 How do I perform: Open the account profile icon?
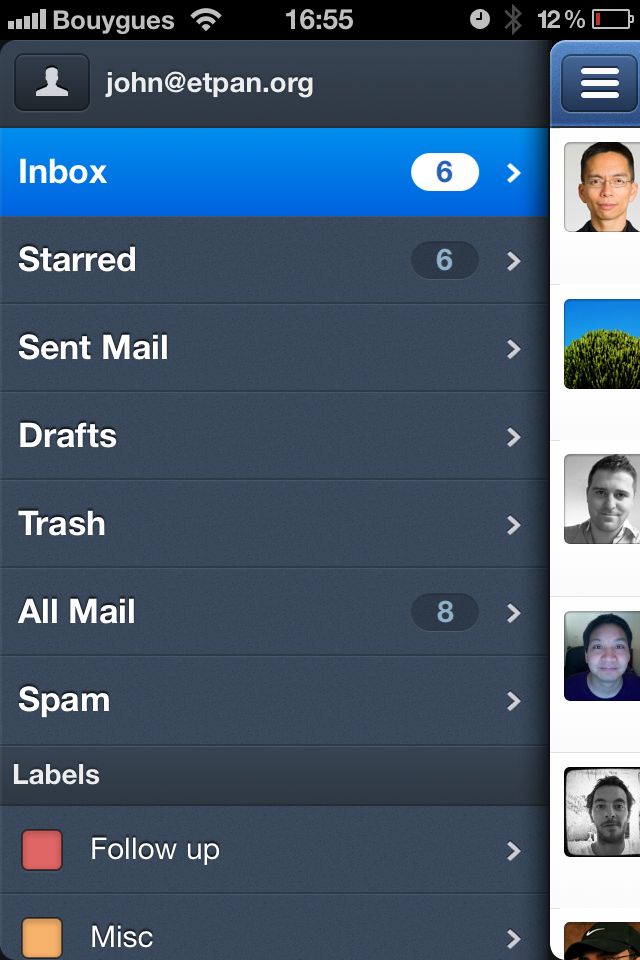point(51,83)
